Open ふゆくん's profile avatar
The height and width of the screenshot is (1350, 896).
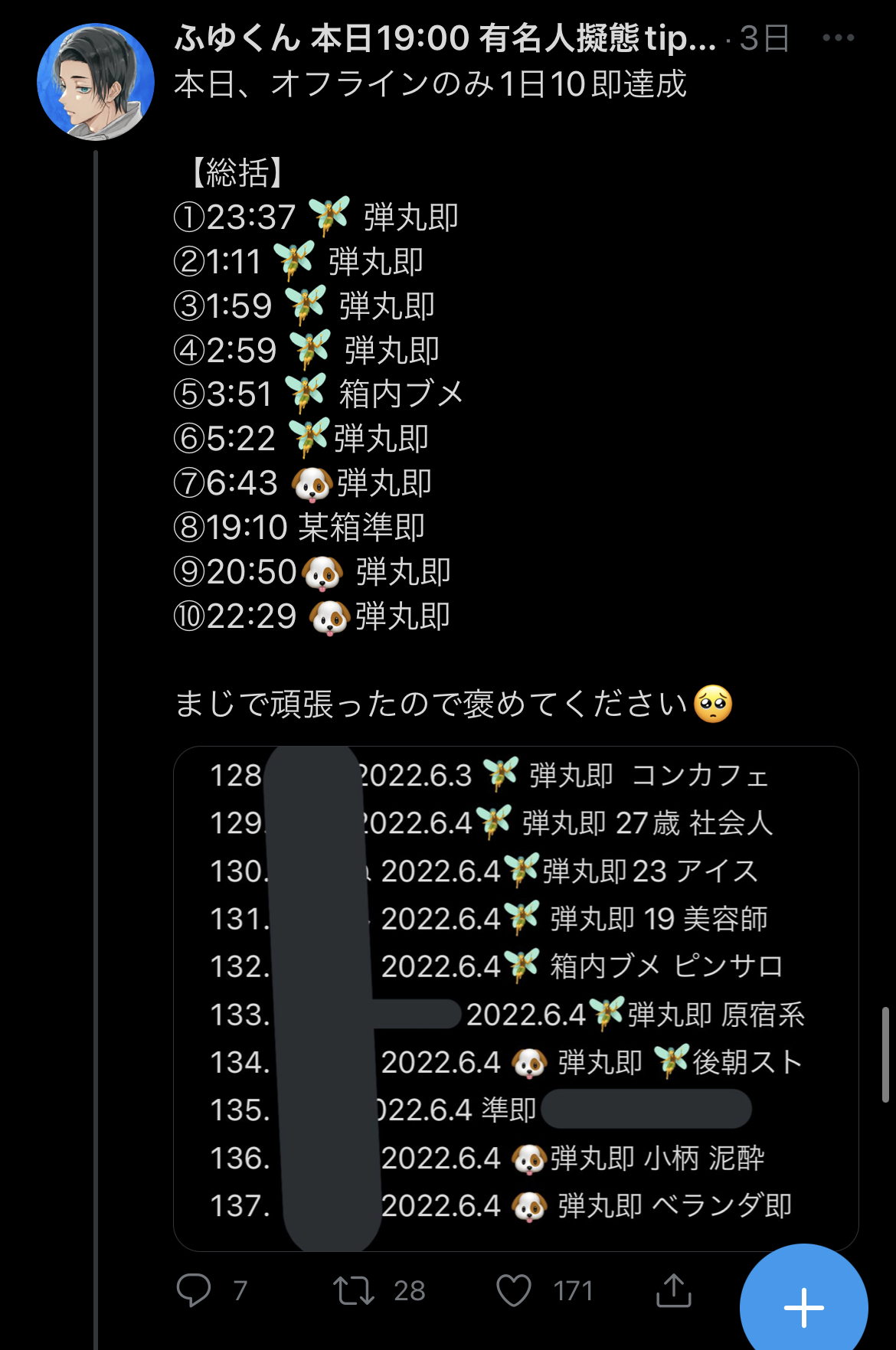coord(95,82)
